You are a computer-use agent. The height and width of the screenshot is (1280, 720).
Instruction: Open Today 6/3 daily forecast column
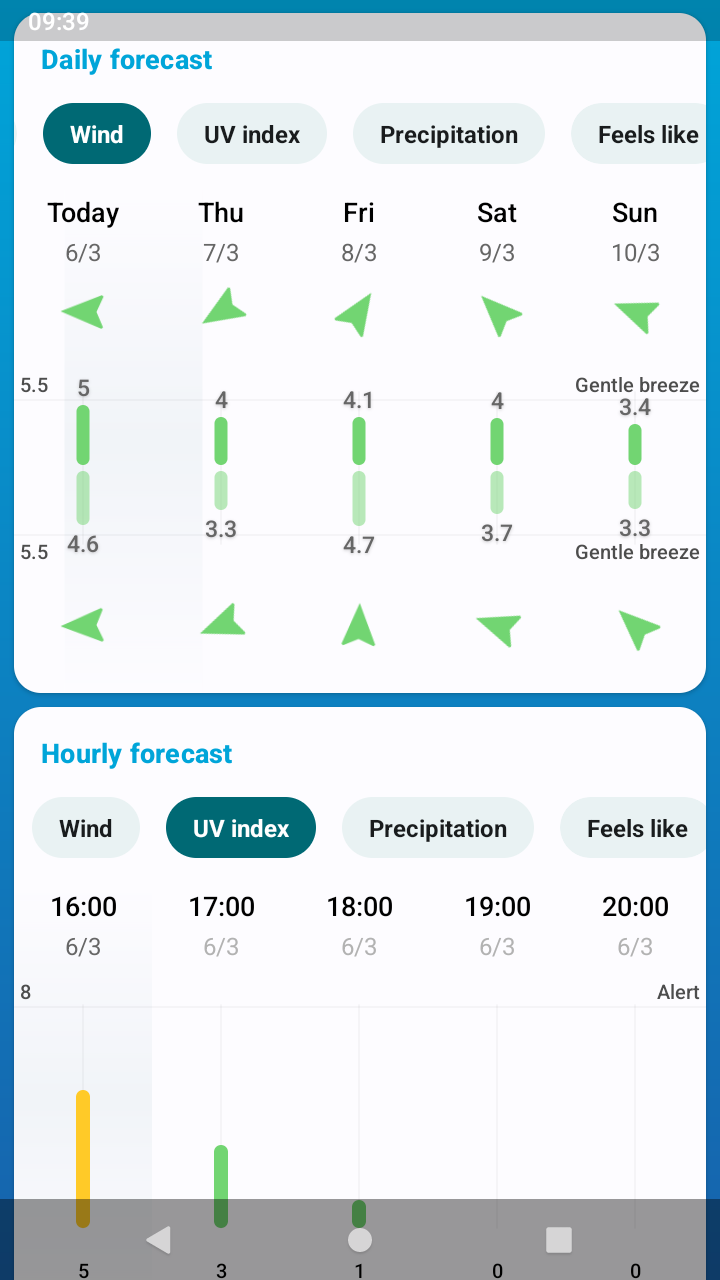[84, 231]
